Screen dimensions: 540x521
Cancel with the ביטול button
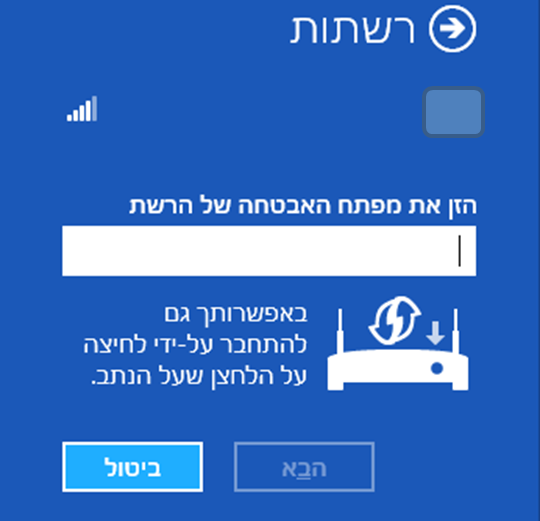point(133,467)
